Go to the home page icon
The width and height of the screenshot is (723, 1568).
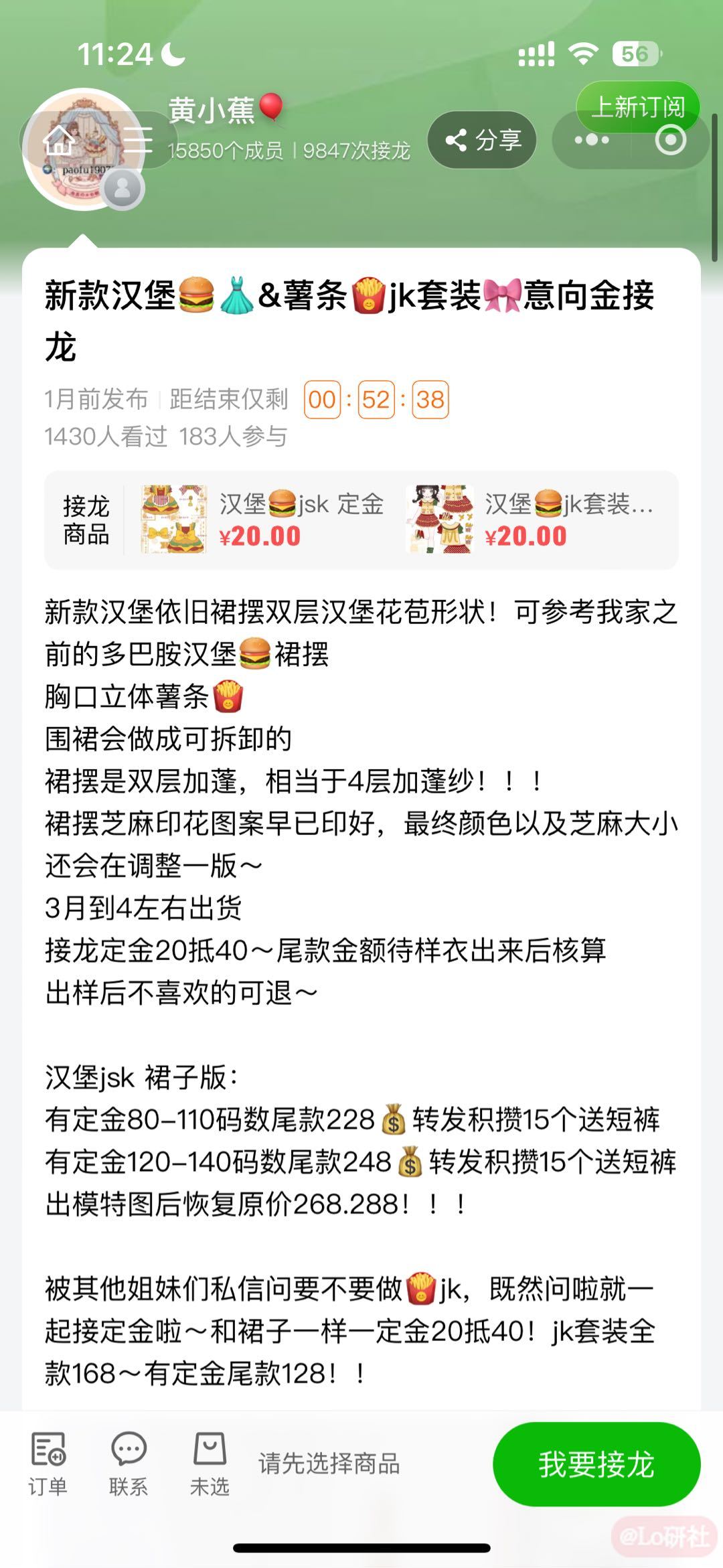(59, 141)
